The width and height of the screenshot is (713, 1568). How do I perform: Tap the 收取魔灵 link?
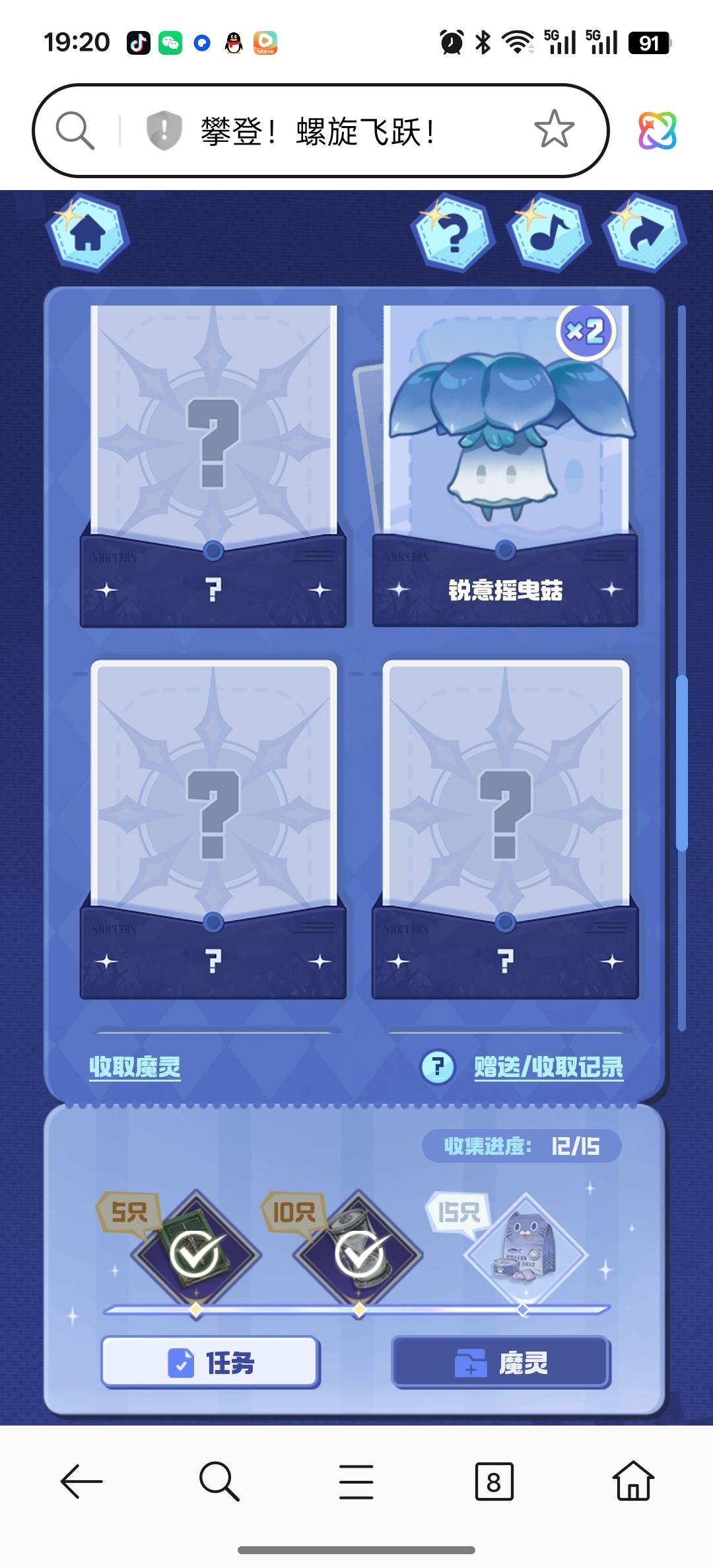[x=135, y=1067]
